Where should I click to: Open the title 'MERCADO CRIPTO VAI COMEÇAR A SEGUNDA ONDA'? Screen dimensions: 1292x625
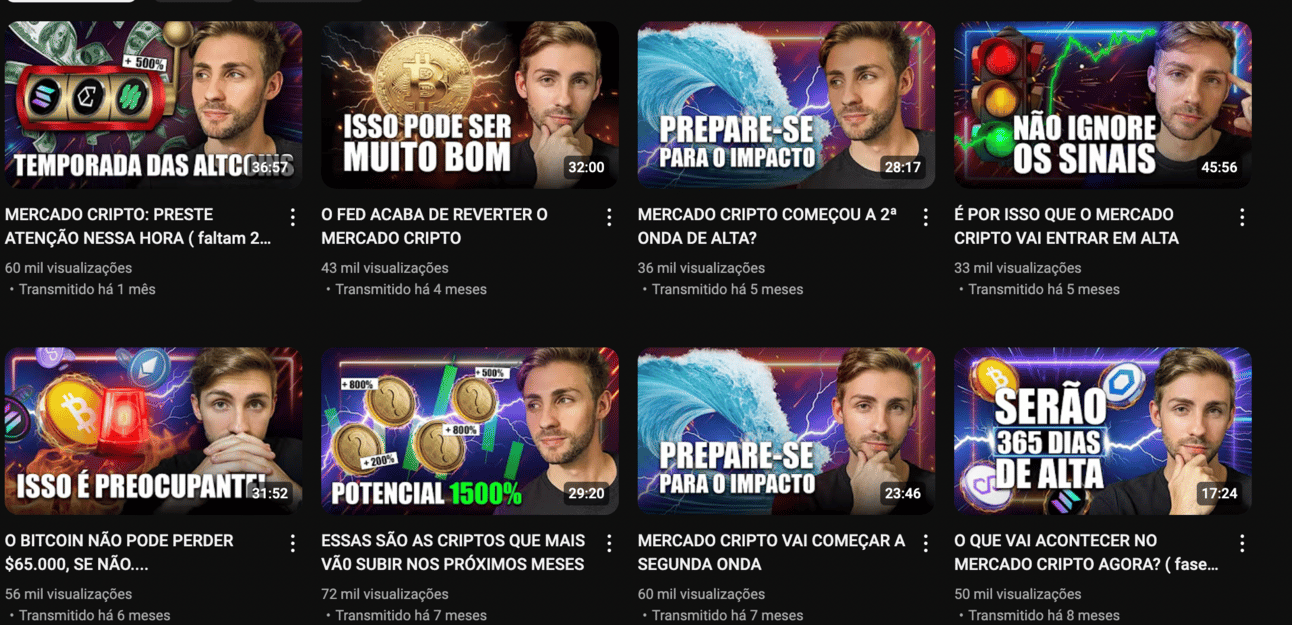[x=770, y=552]
